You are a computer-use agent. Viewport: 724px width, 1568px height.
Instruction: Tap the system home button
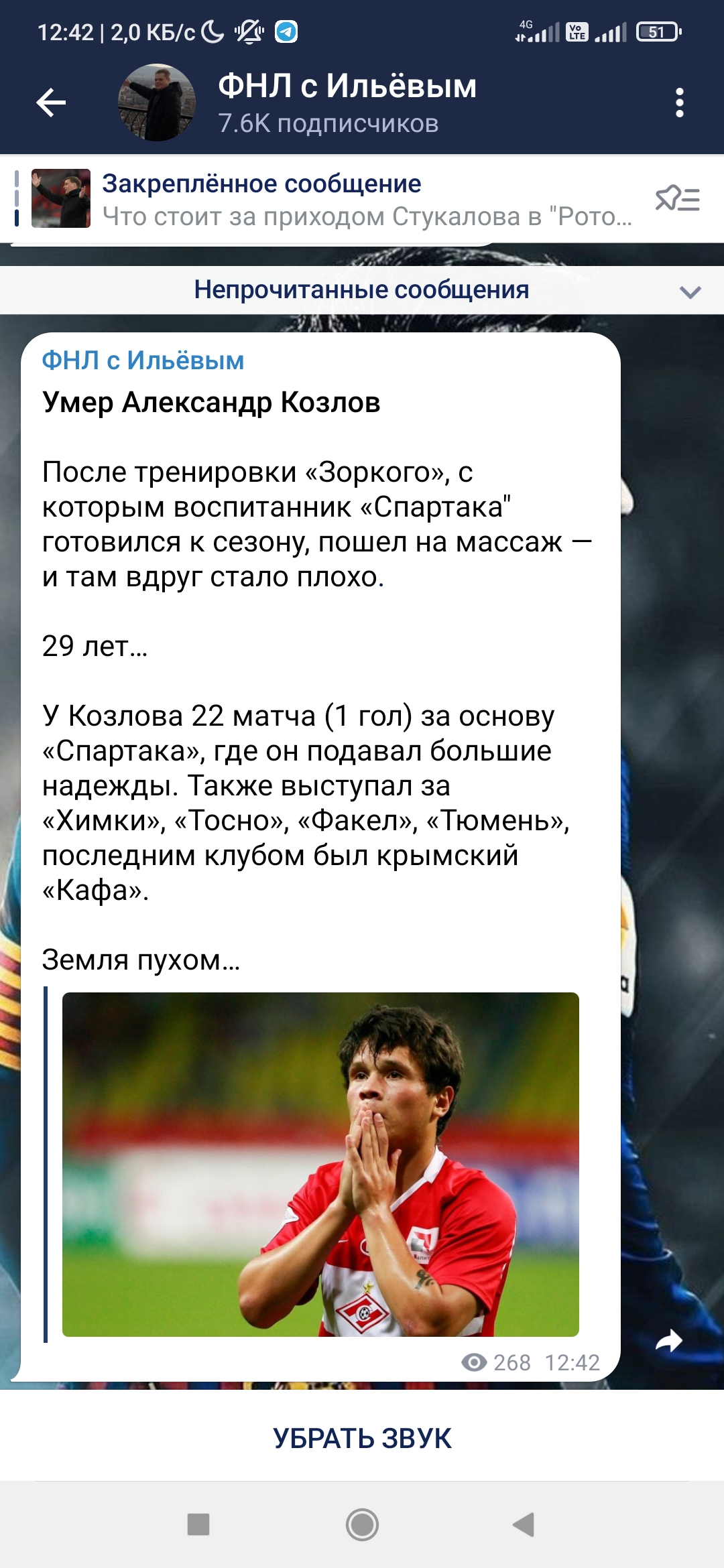362,1525
